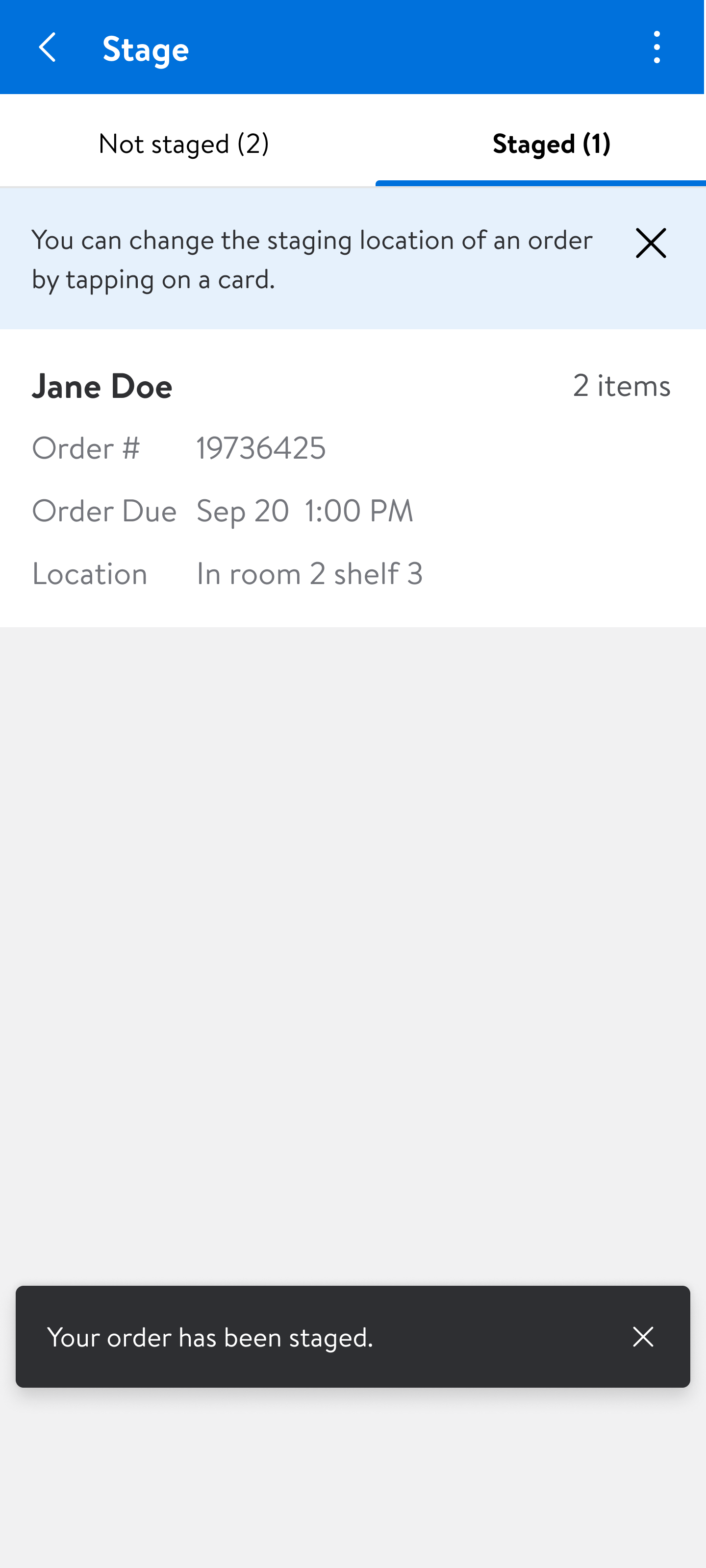Switch to the Not staged tab
Viewport: 706px width, 1568px height.
tap(183, 144)
